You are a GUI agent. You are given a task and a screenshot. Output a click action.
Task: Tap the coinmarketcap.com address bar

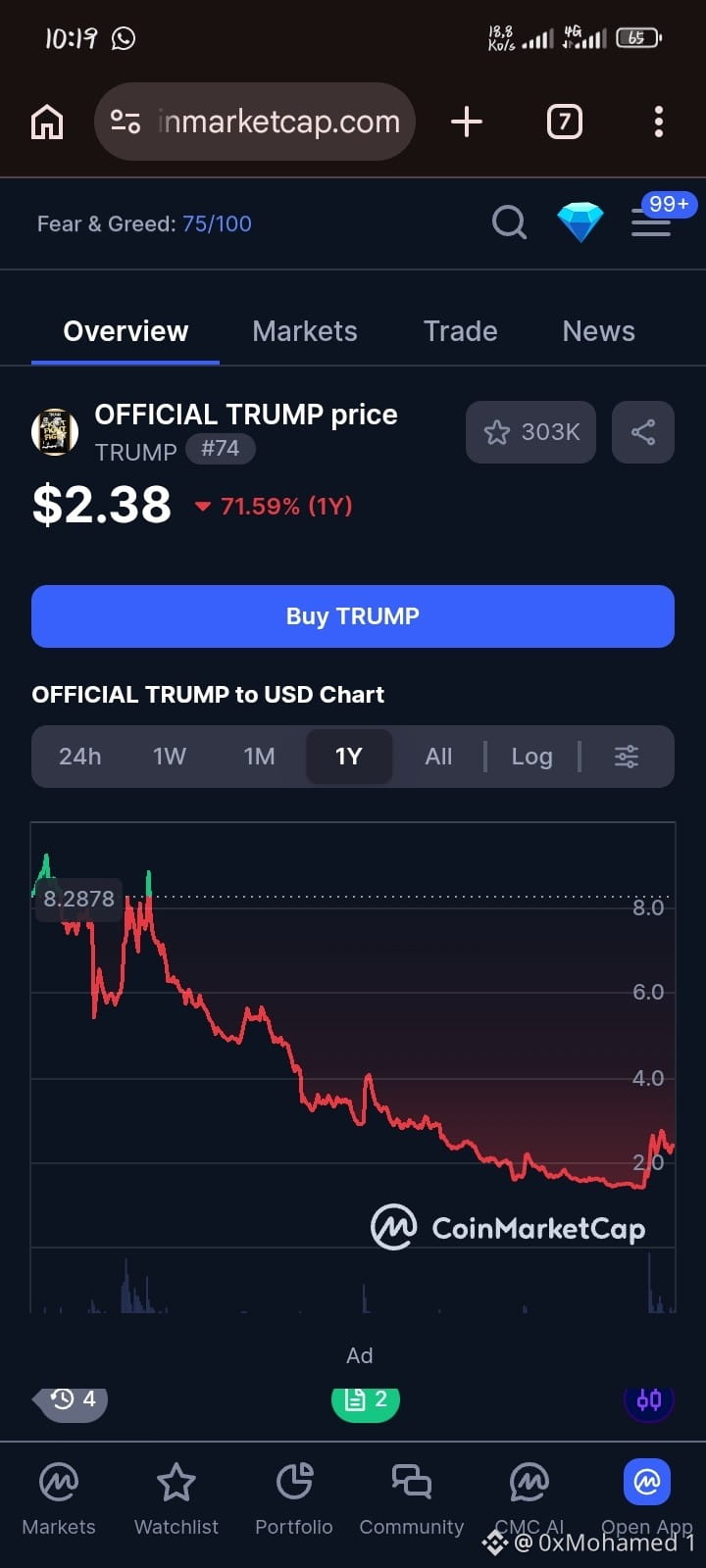255,122
